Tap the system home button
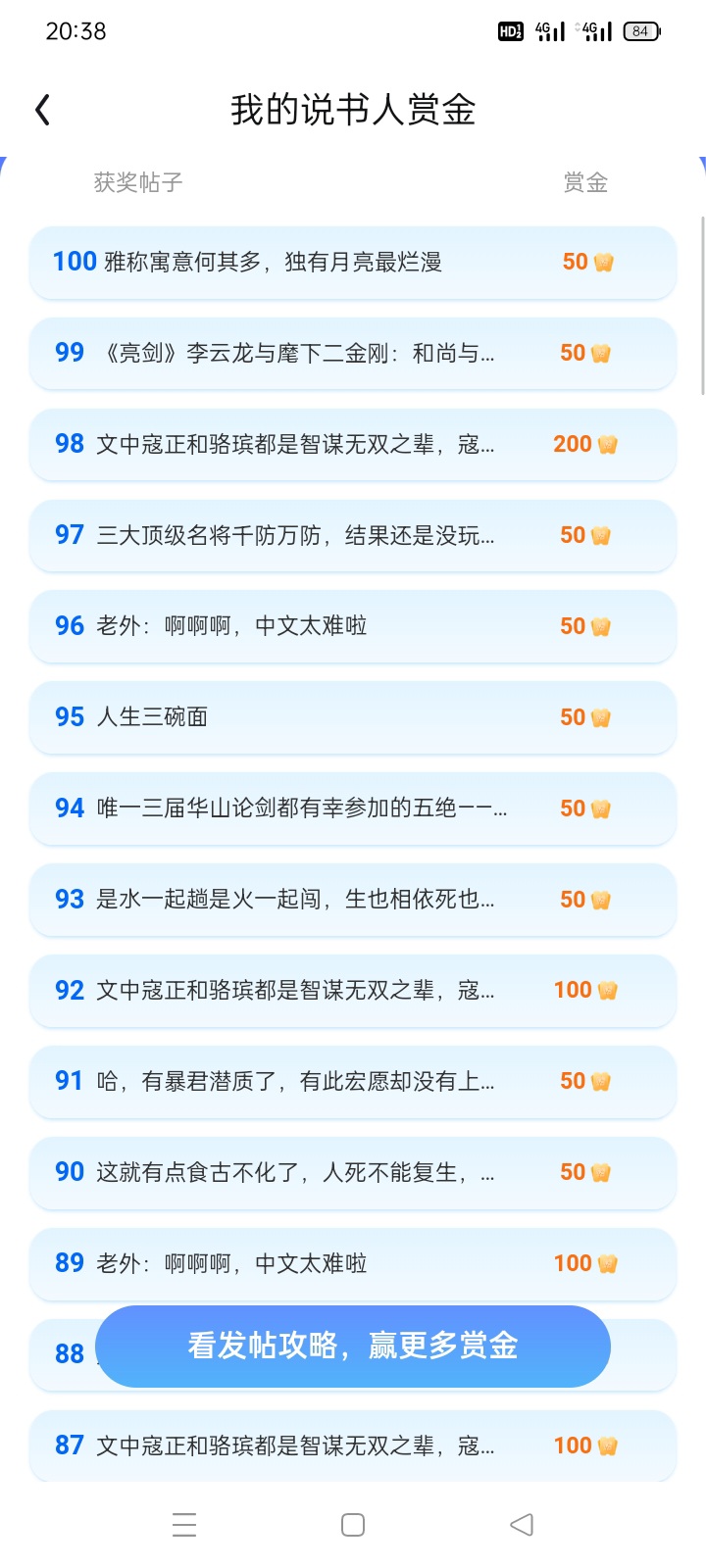Image resolution: width=706 pixels, height=1568 pixels. click(353, 1525)
